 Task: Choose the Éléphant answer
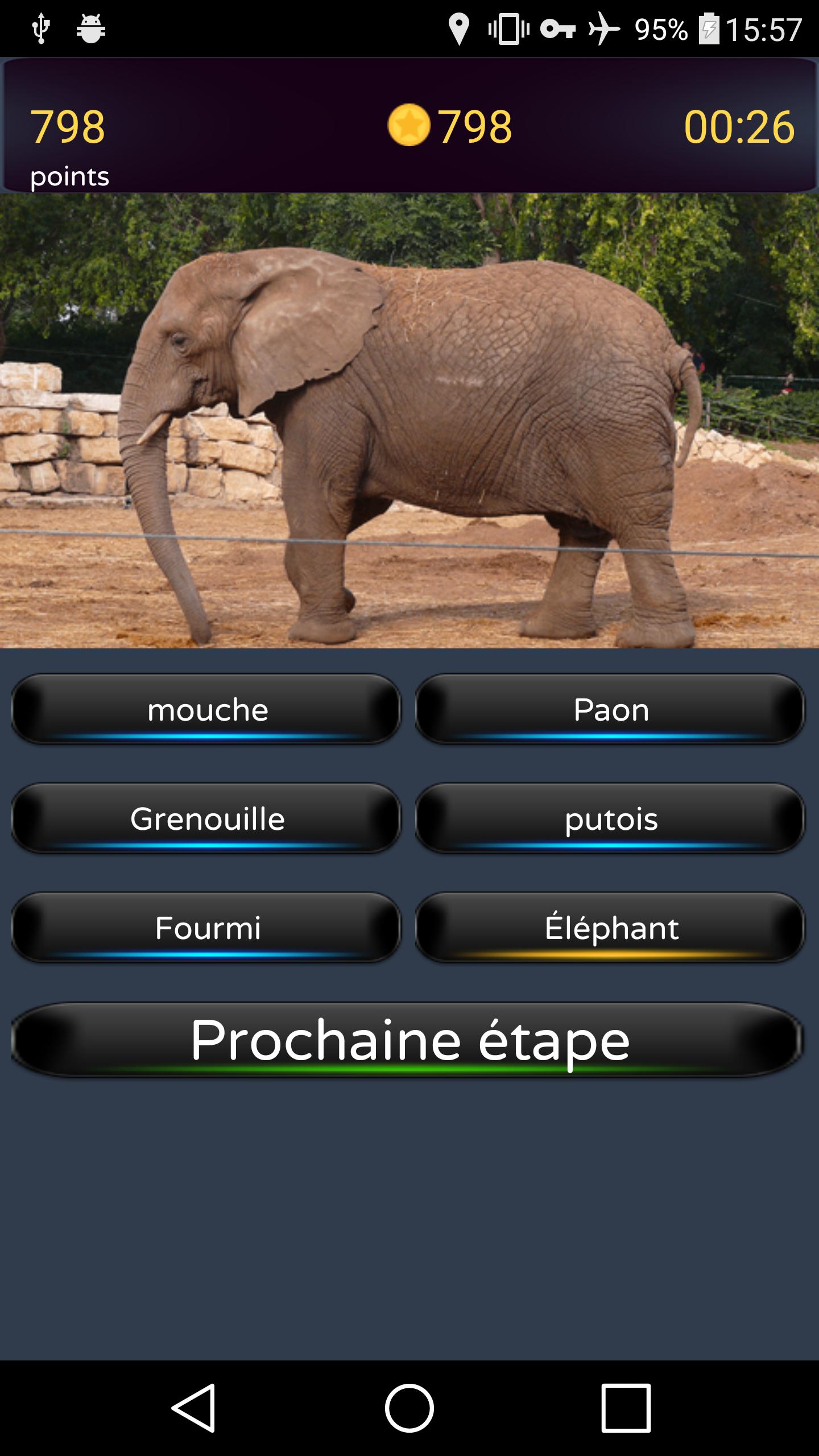(611, 928)
